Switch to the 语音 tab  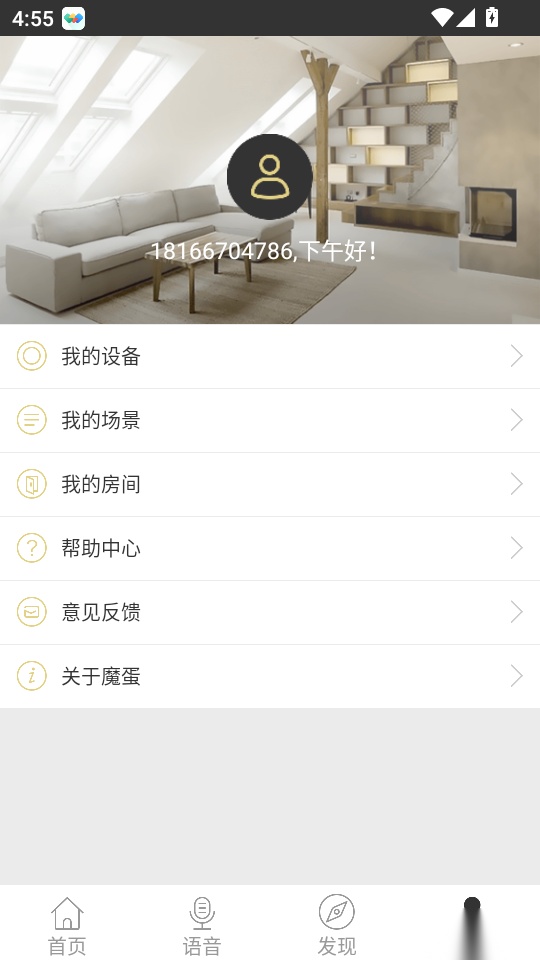[x=202, y=925]
